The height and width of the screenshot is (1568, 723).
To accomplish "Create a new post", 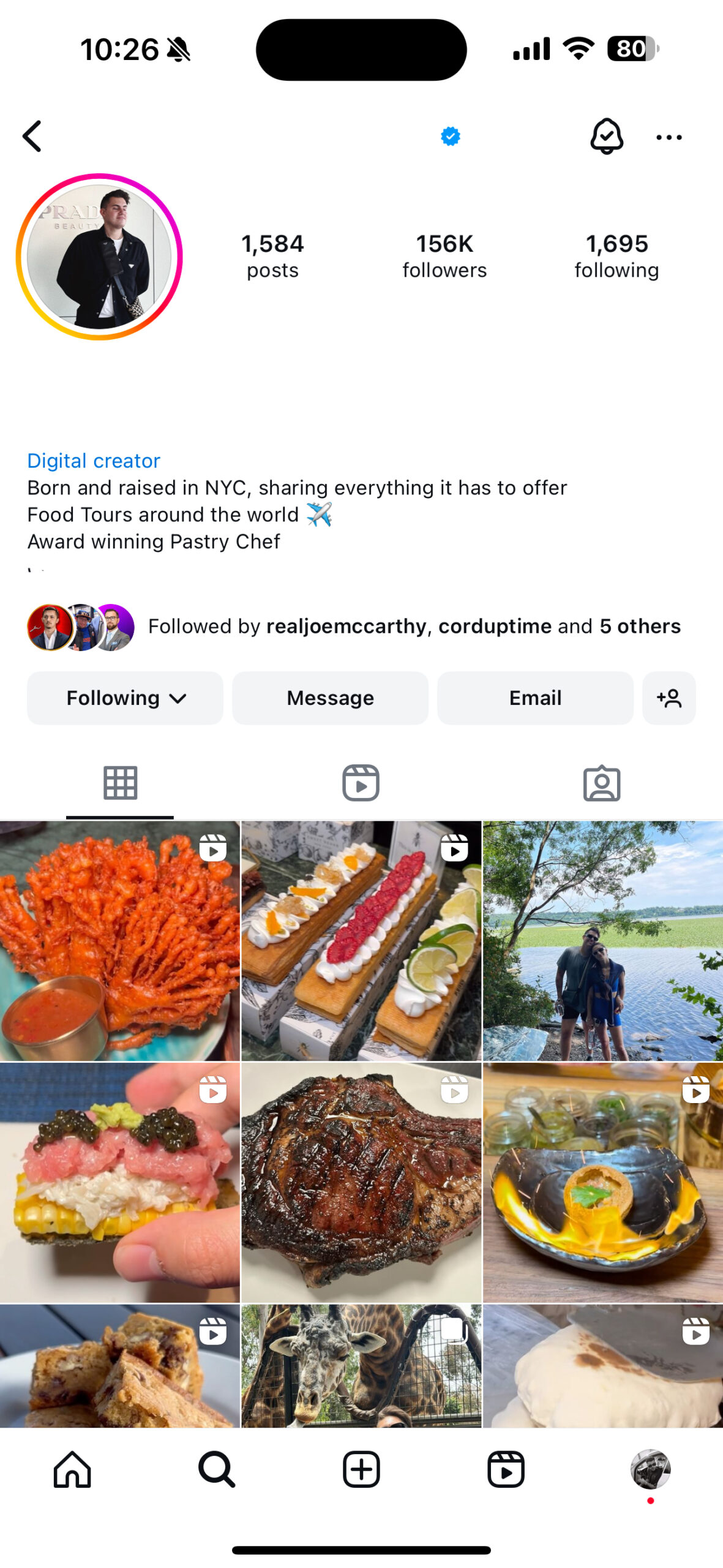I will (x=361, y=1469).
